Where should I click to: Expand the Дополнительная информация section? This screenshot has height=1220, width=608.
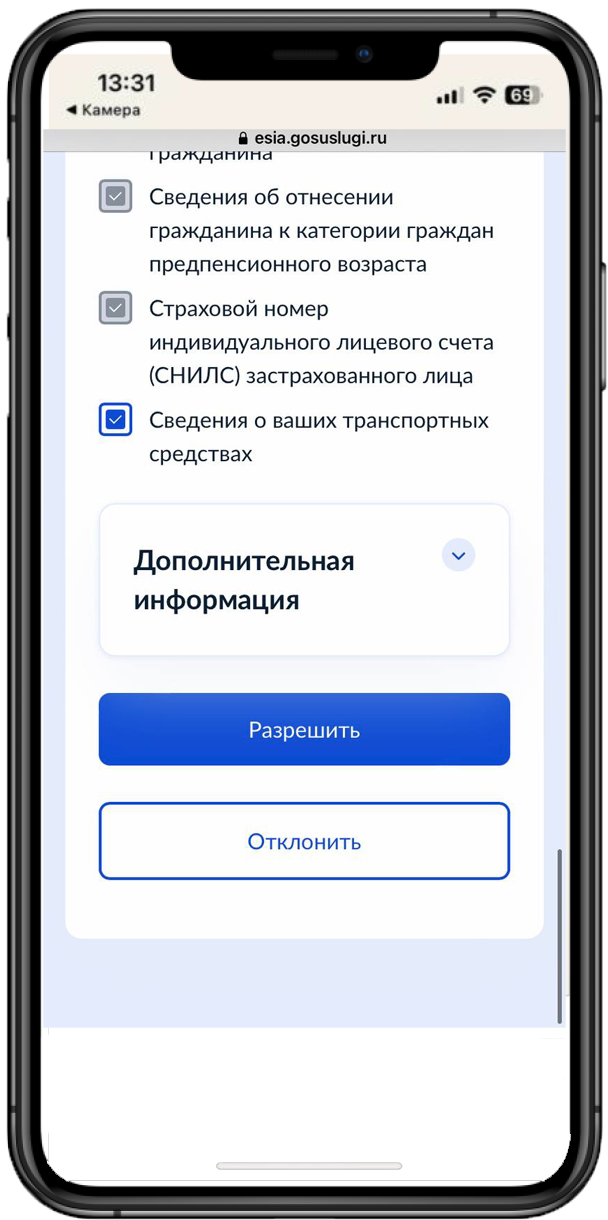click(458, 556)
